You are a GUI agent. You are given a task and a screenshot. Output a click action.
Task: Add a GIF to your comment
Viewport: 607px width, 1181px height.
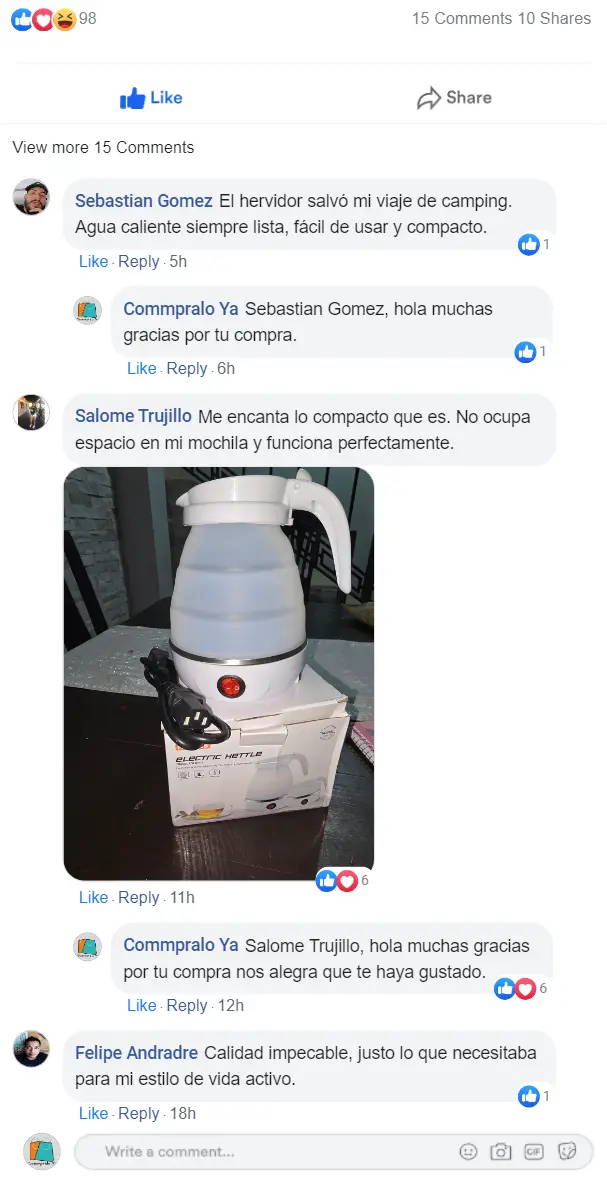[534, 1152]
